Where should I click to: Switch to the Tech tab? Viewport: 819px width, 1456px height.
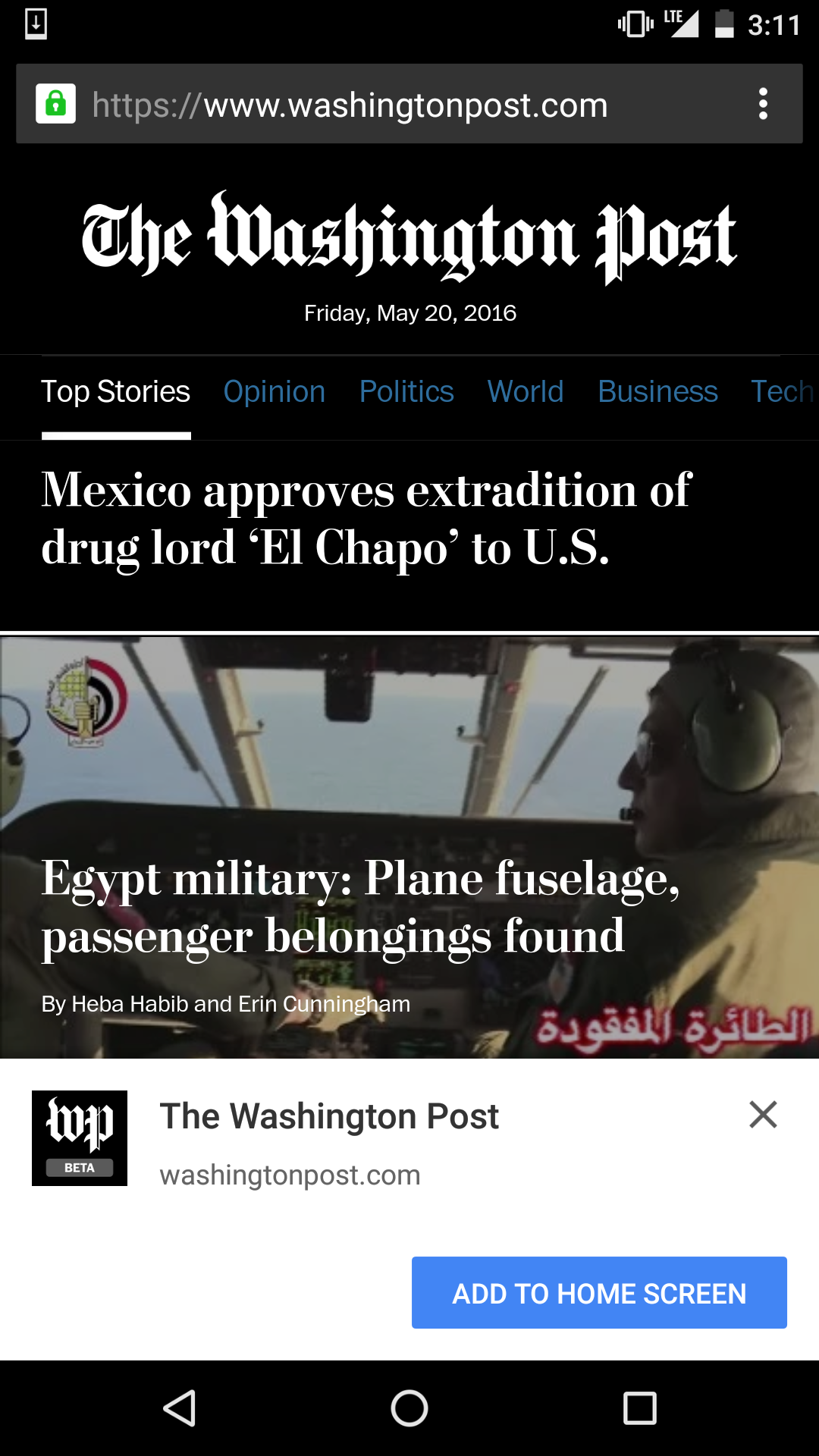pos(781,392)
